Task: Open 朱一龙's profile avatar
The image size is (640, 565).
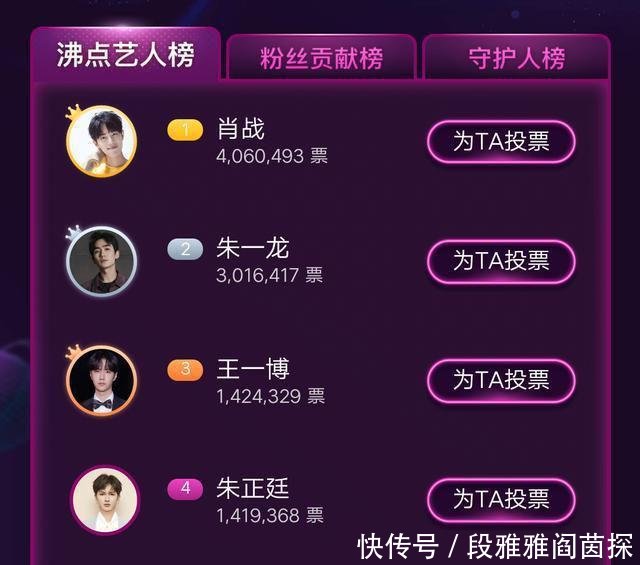Action: (101, 261)
